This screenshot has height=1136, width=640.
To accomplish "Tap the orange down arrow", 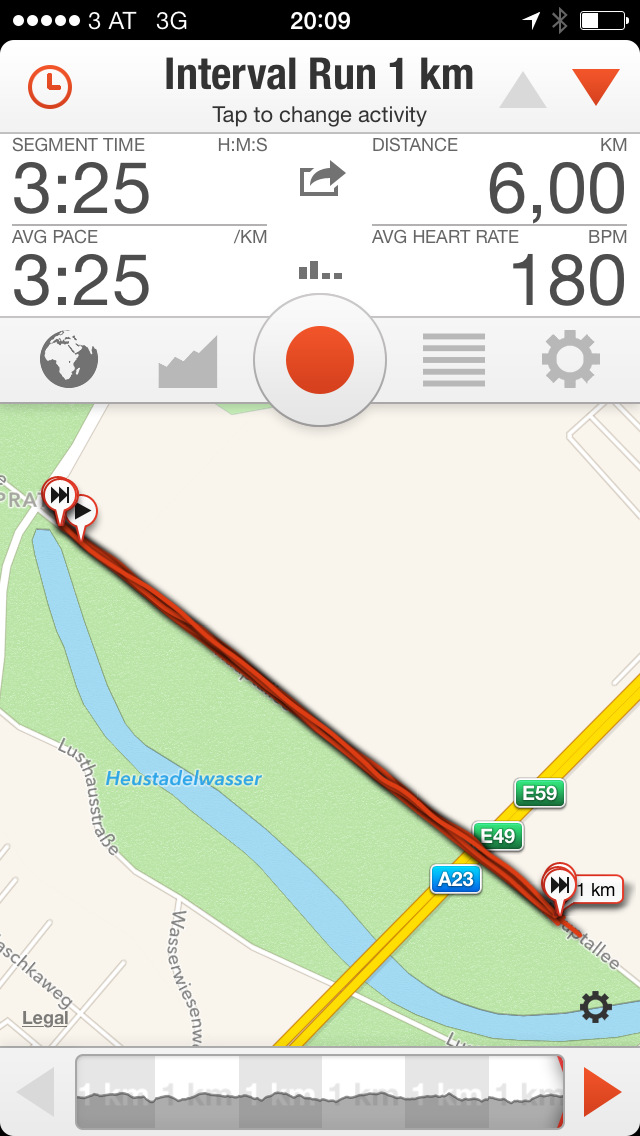I will pyautogui.click(x=596, y=87).
